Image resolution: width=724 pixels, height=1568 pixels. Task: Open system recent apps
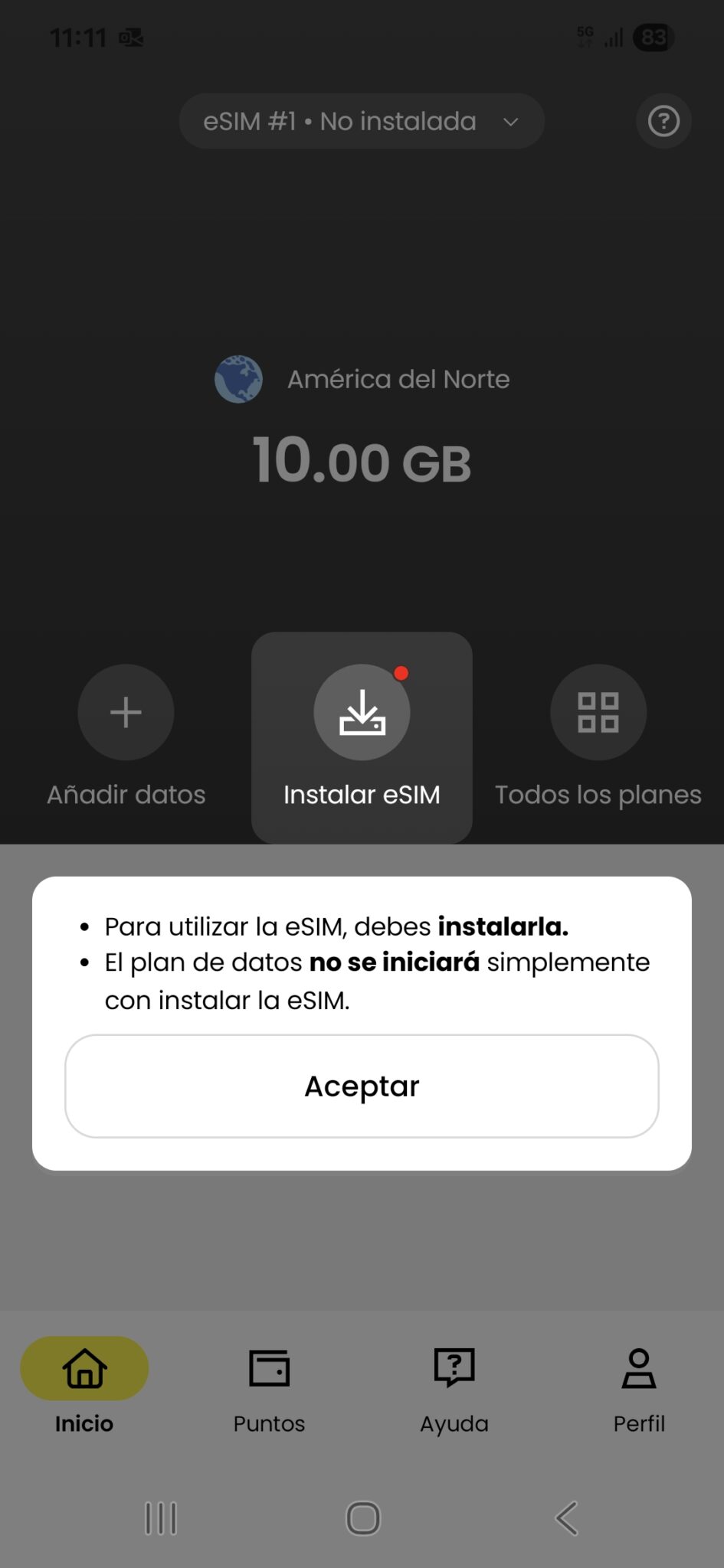[x=161, y=1517]
